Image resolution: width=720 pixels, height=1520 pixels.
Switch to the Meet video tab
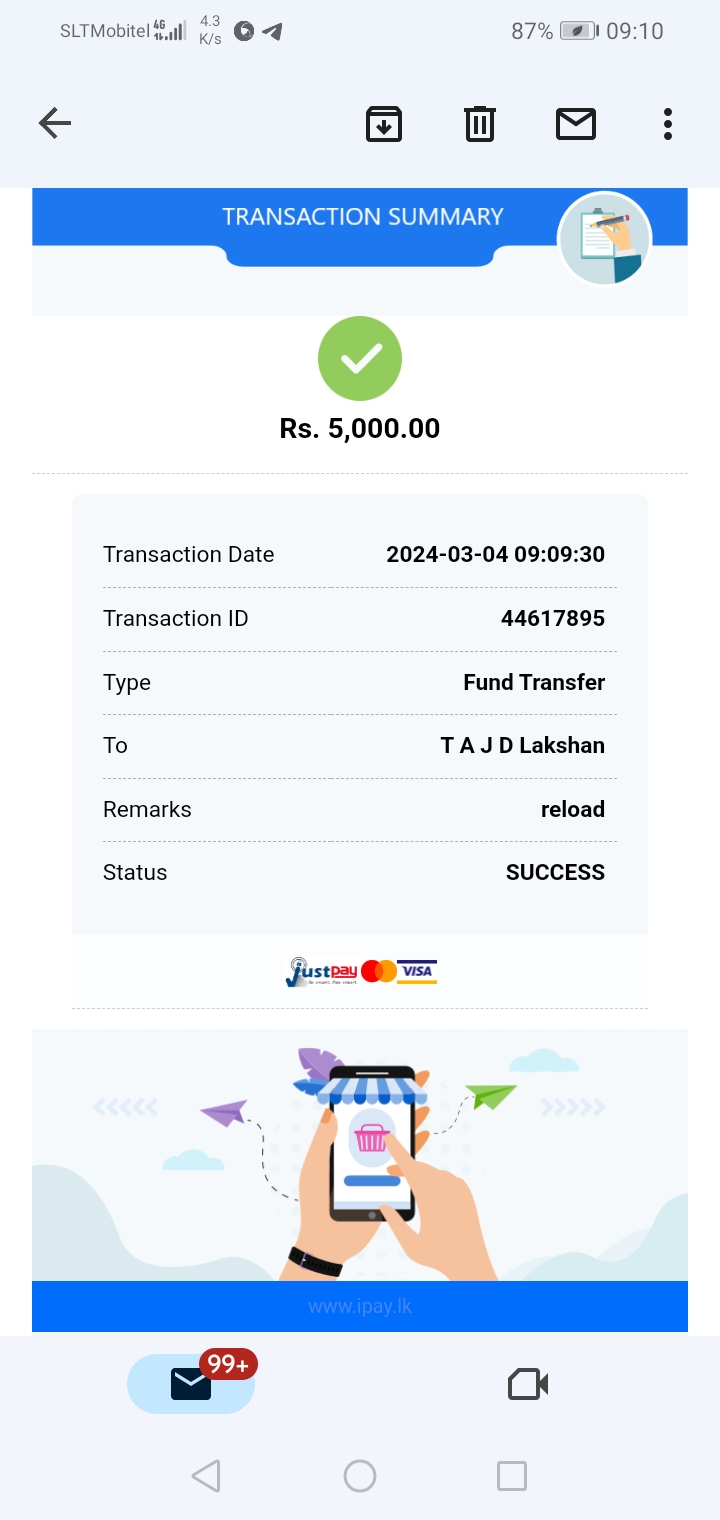point(528,1384)
